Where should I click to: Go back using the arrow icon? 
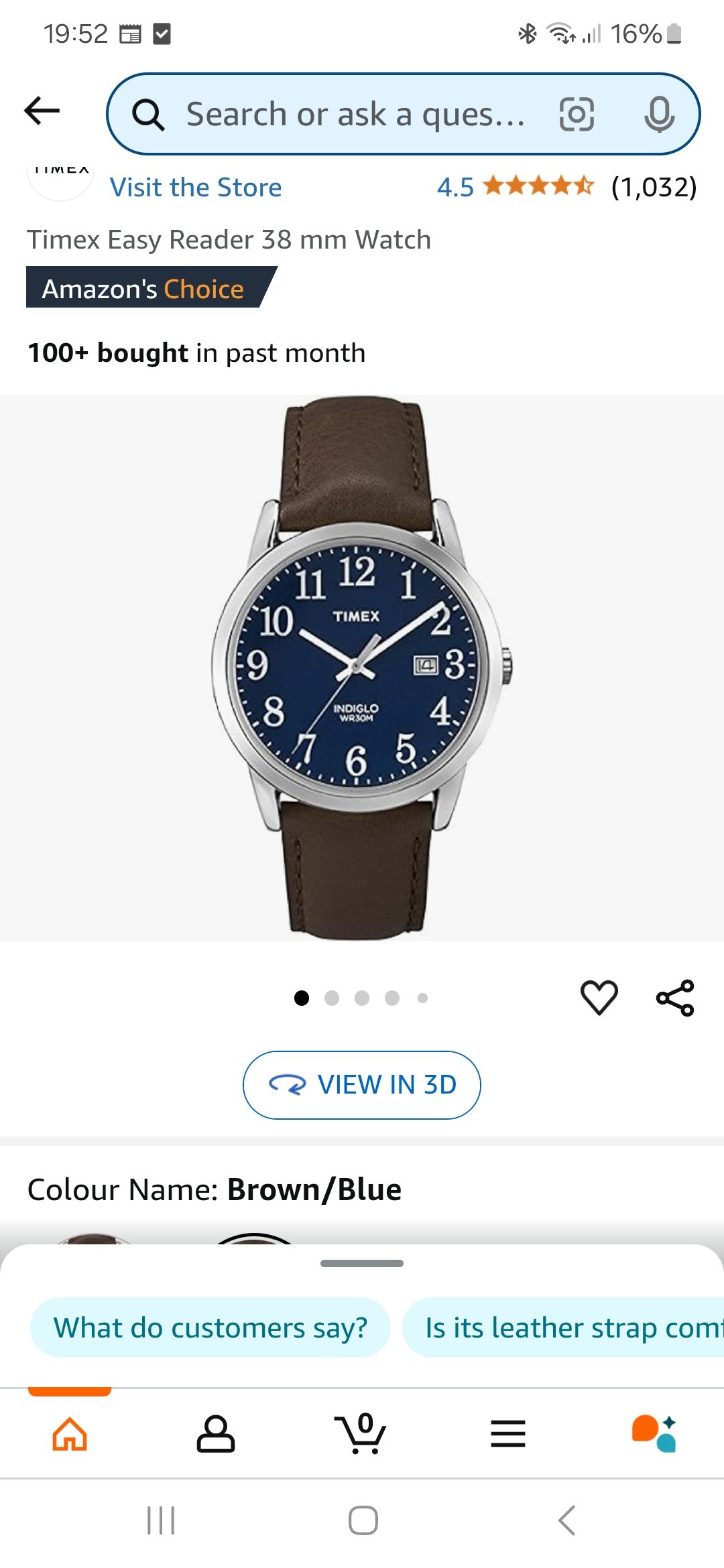[42, 111]
